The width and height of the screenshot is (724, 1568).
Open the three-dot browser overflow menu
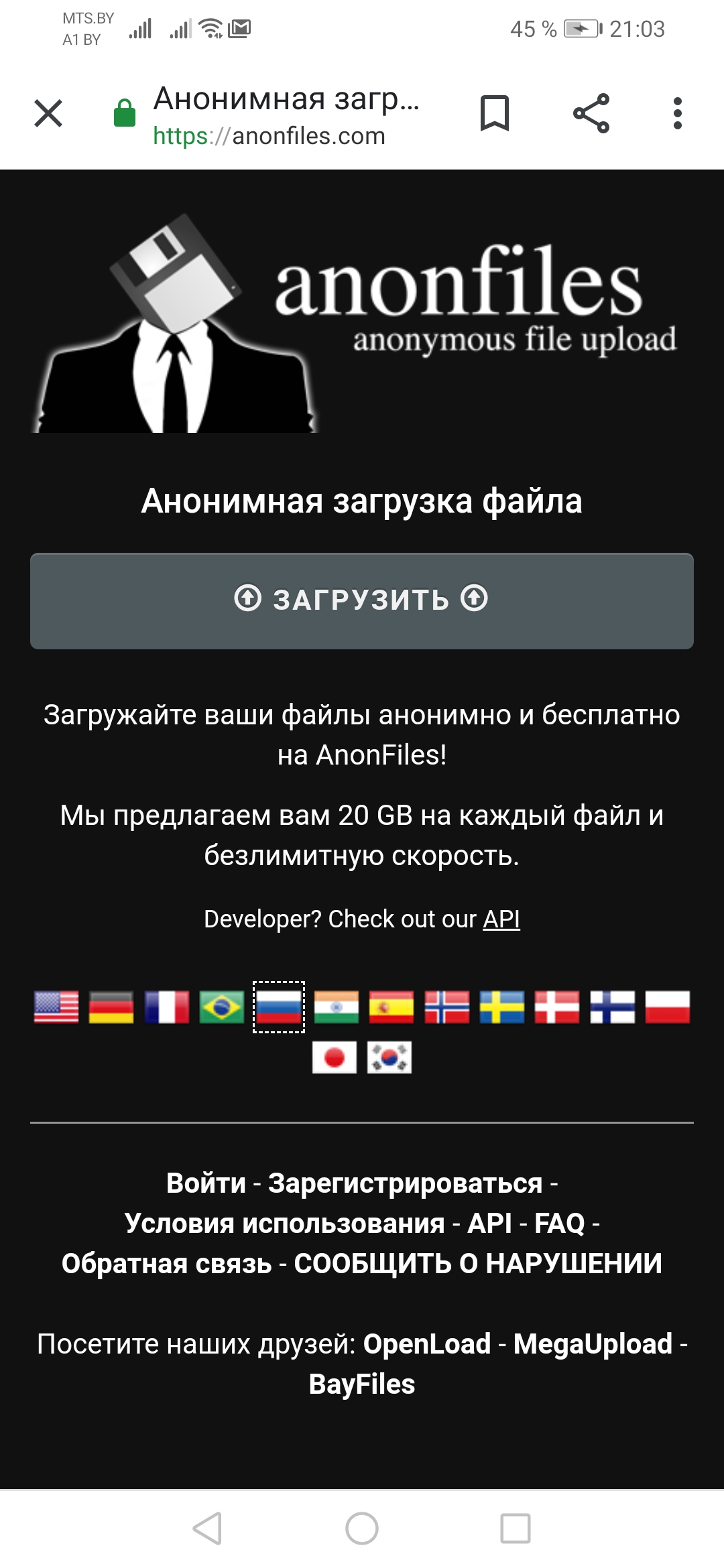pyautogui.click(x=678, y=114)
